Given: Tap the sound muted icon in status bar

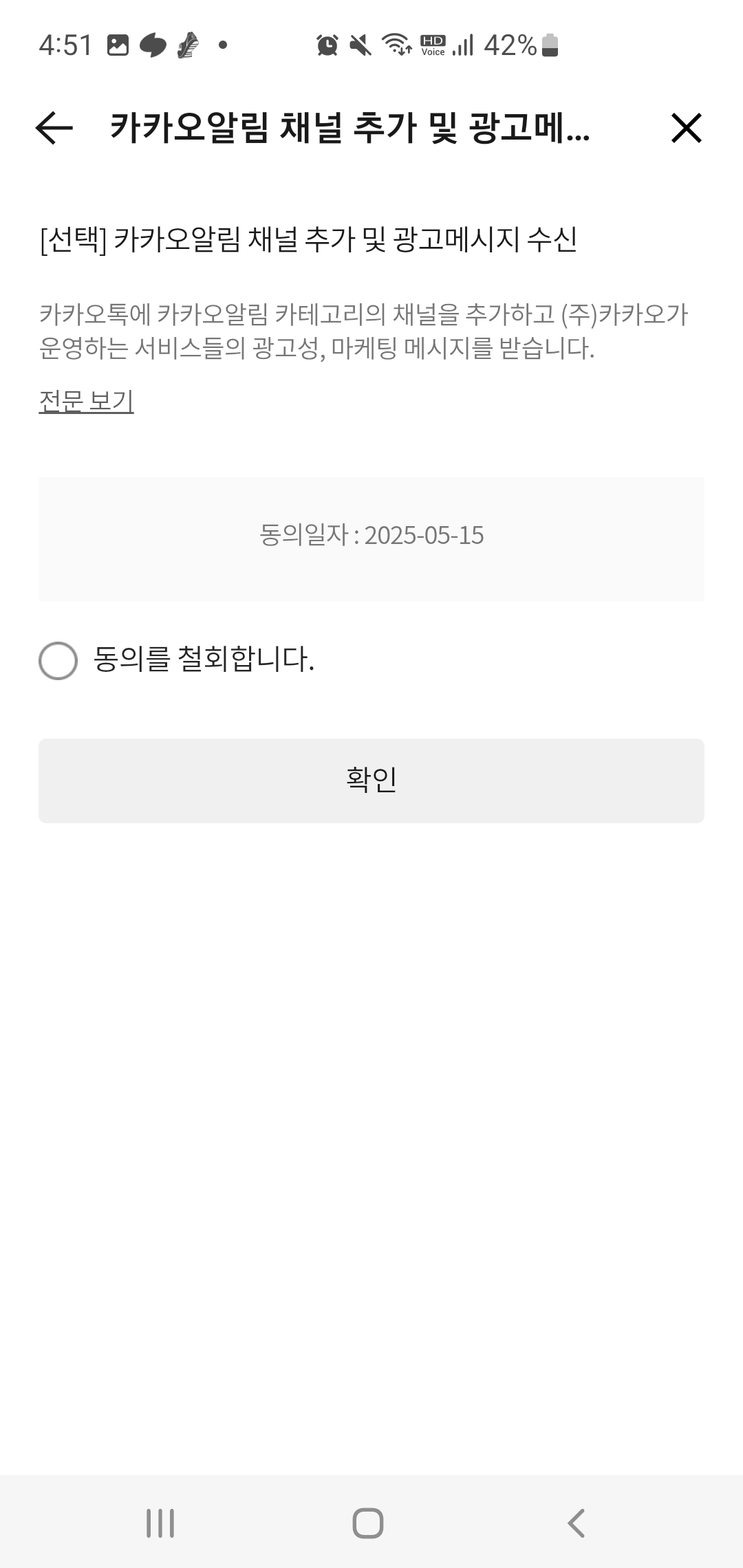Looking at the screenshot, I should pos(358,45).
